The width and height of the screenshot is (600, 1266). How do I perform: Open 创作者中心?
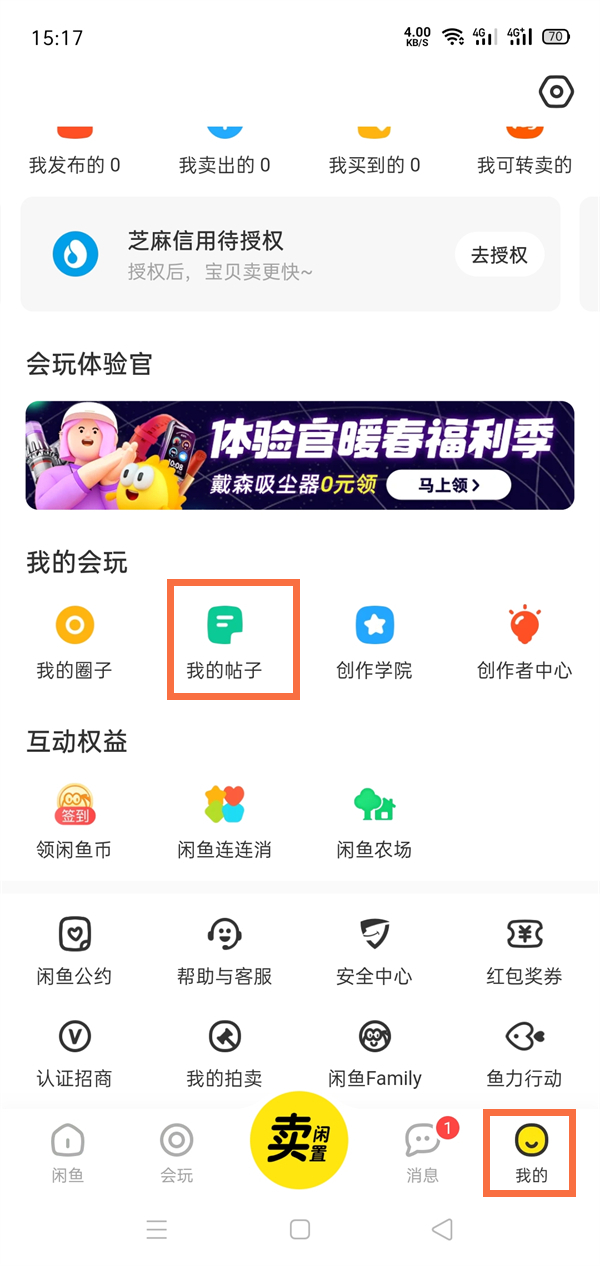tap(524, 643)
